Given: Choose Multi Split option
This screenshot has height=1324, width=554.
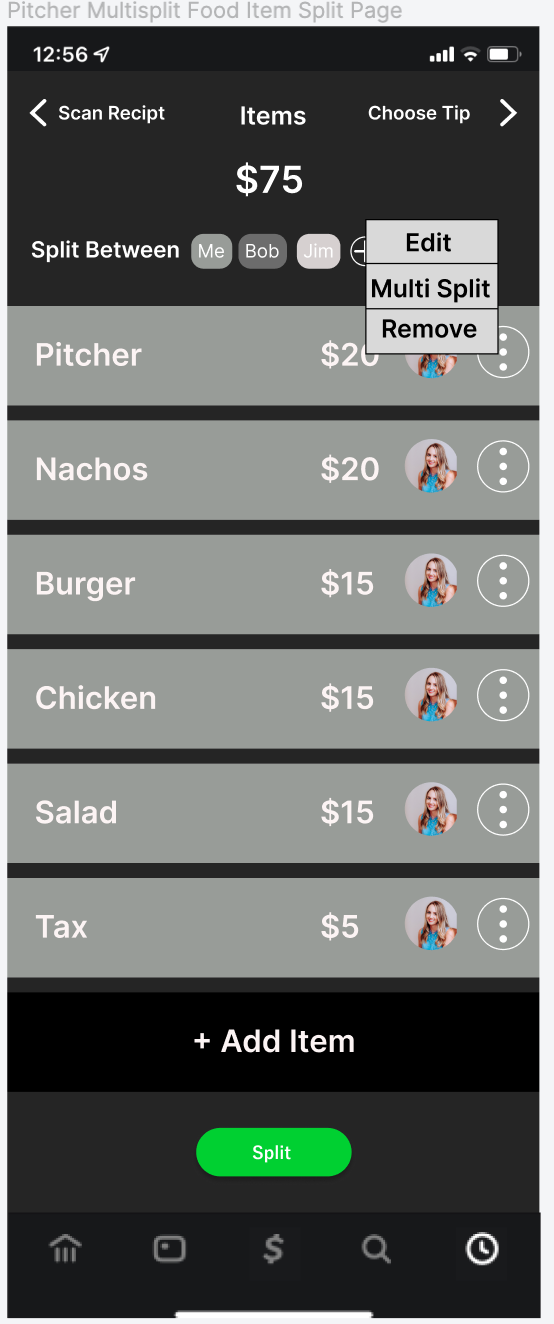Looking at the screenshot, I should pyautogui.click(x=431, y=288).
